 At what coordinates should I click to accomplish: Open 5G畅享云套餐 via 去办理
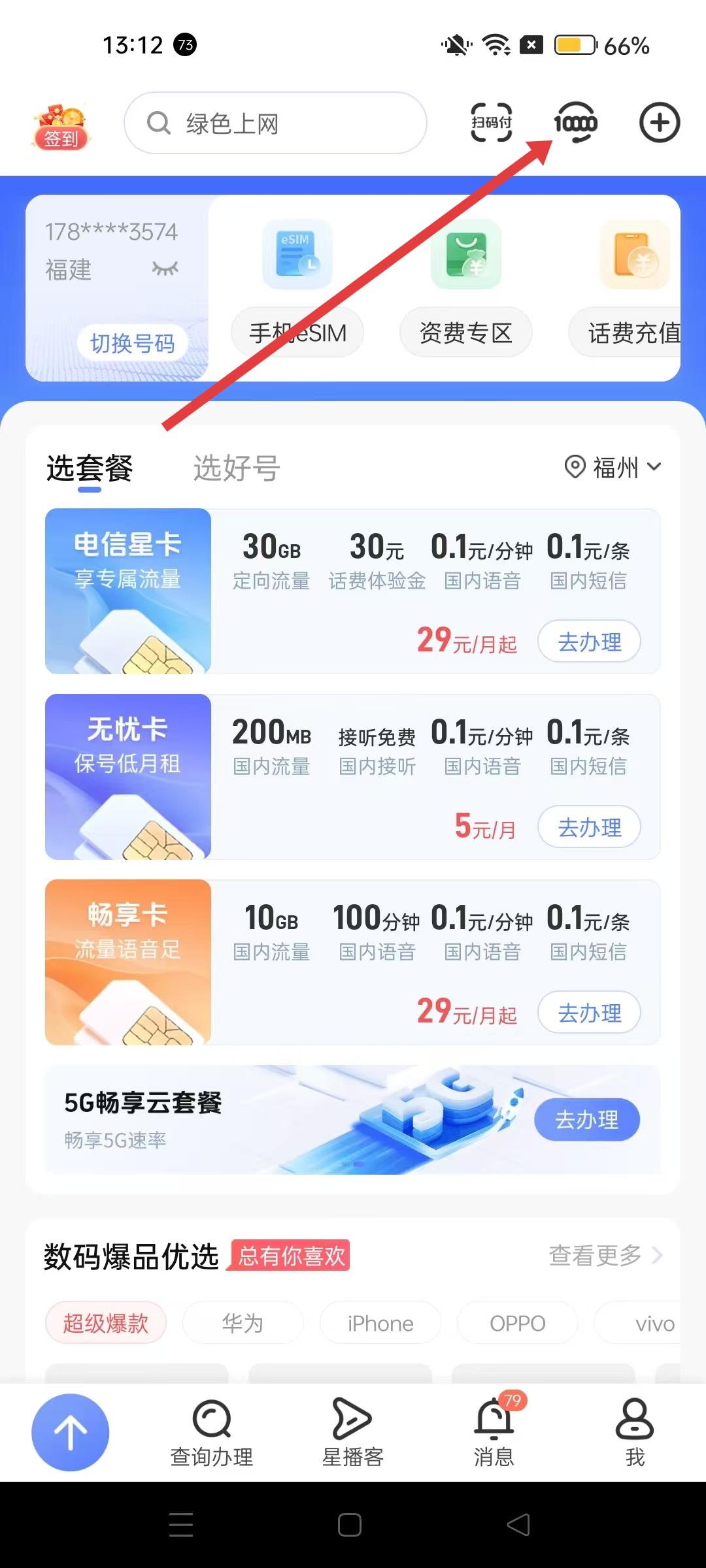[x=586, y=1120]
